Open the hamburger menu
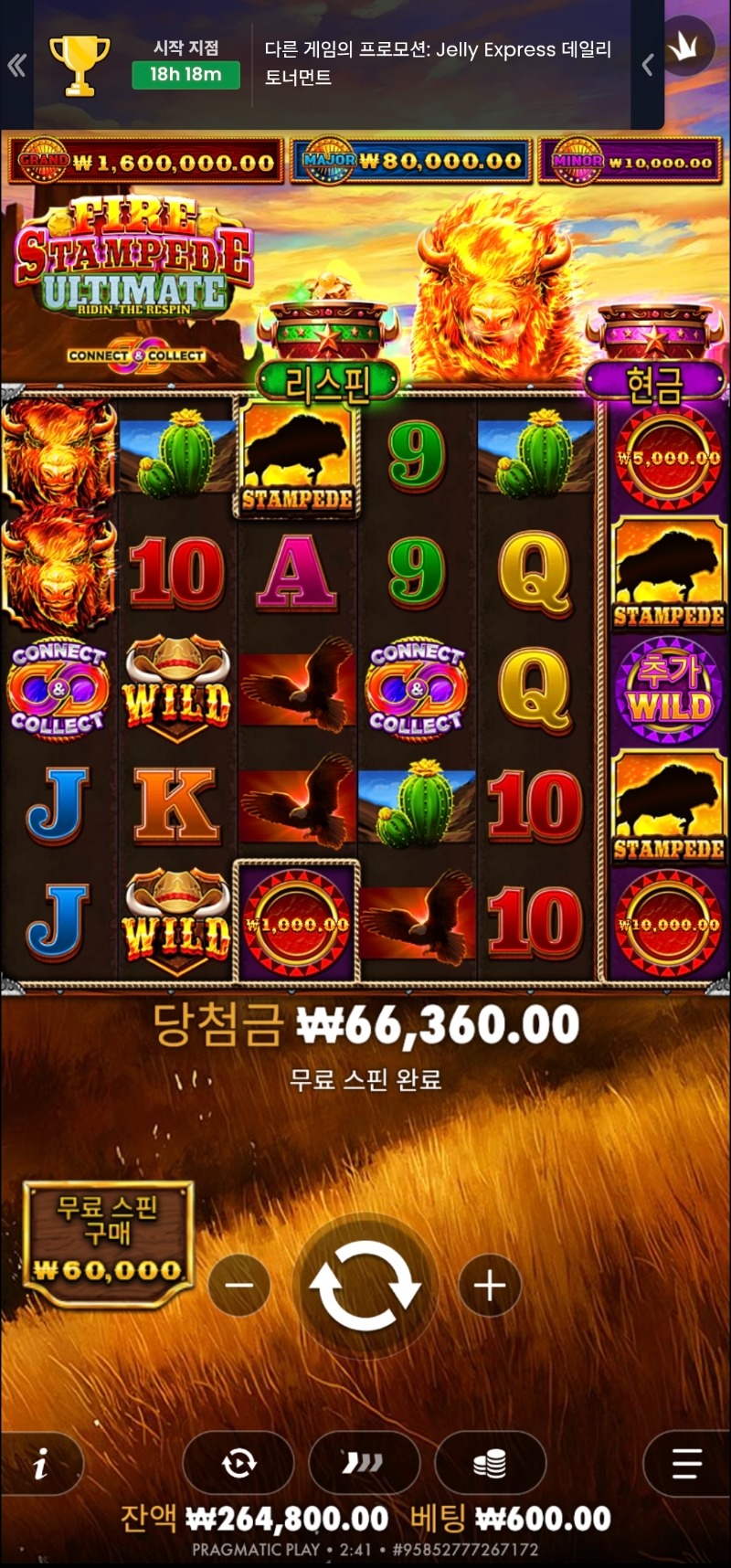Viewport: 731px width, 1568px height. pos(686,1465)
